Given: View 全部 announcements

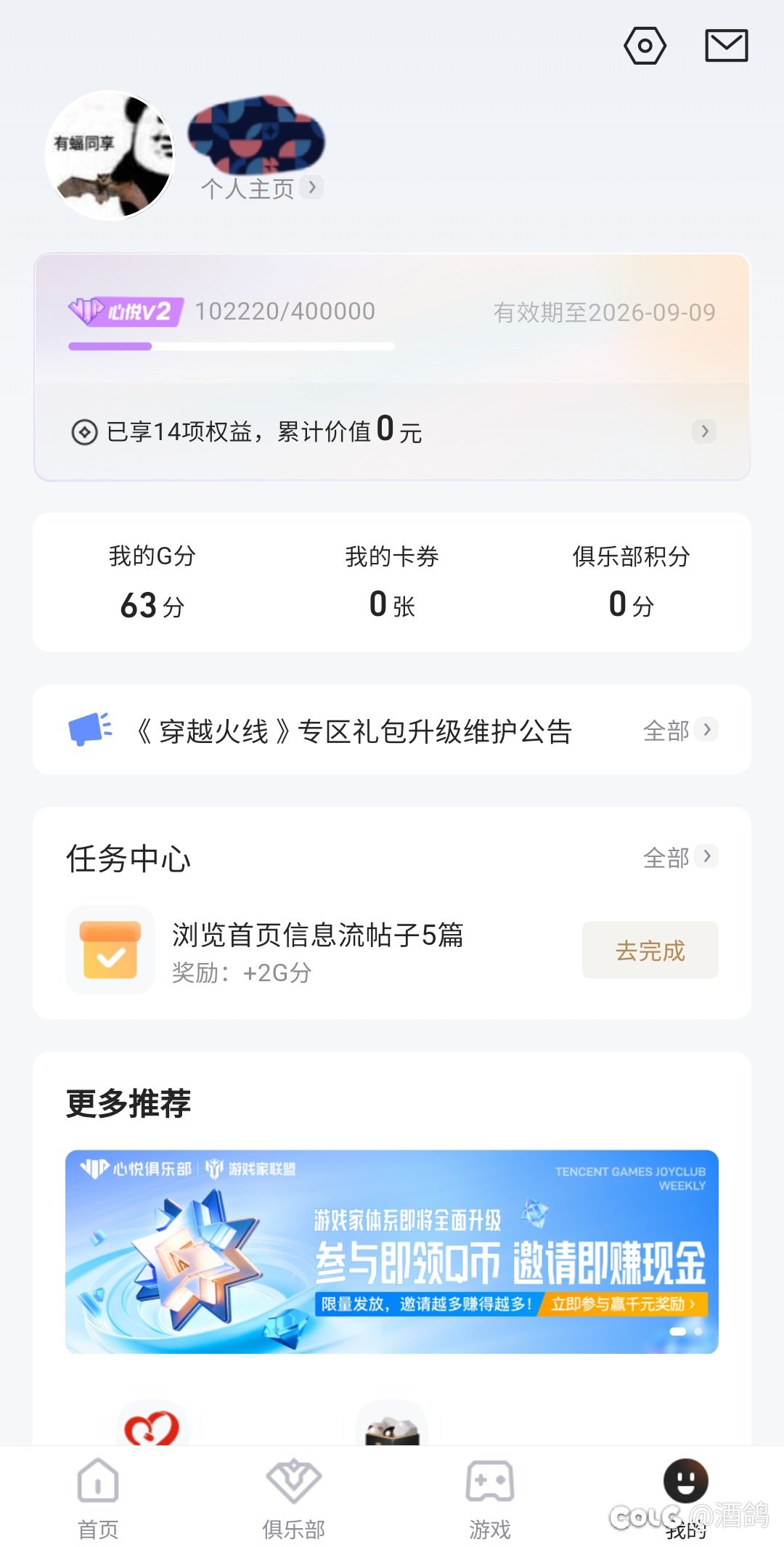Looking at the screenshot, I should tap(679, 730).
